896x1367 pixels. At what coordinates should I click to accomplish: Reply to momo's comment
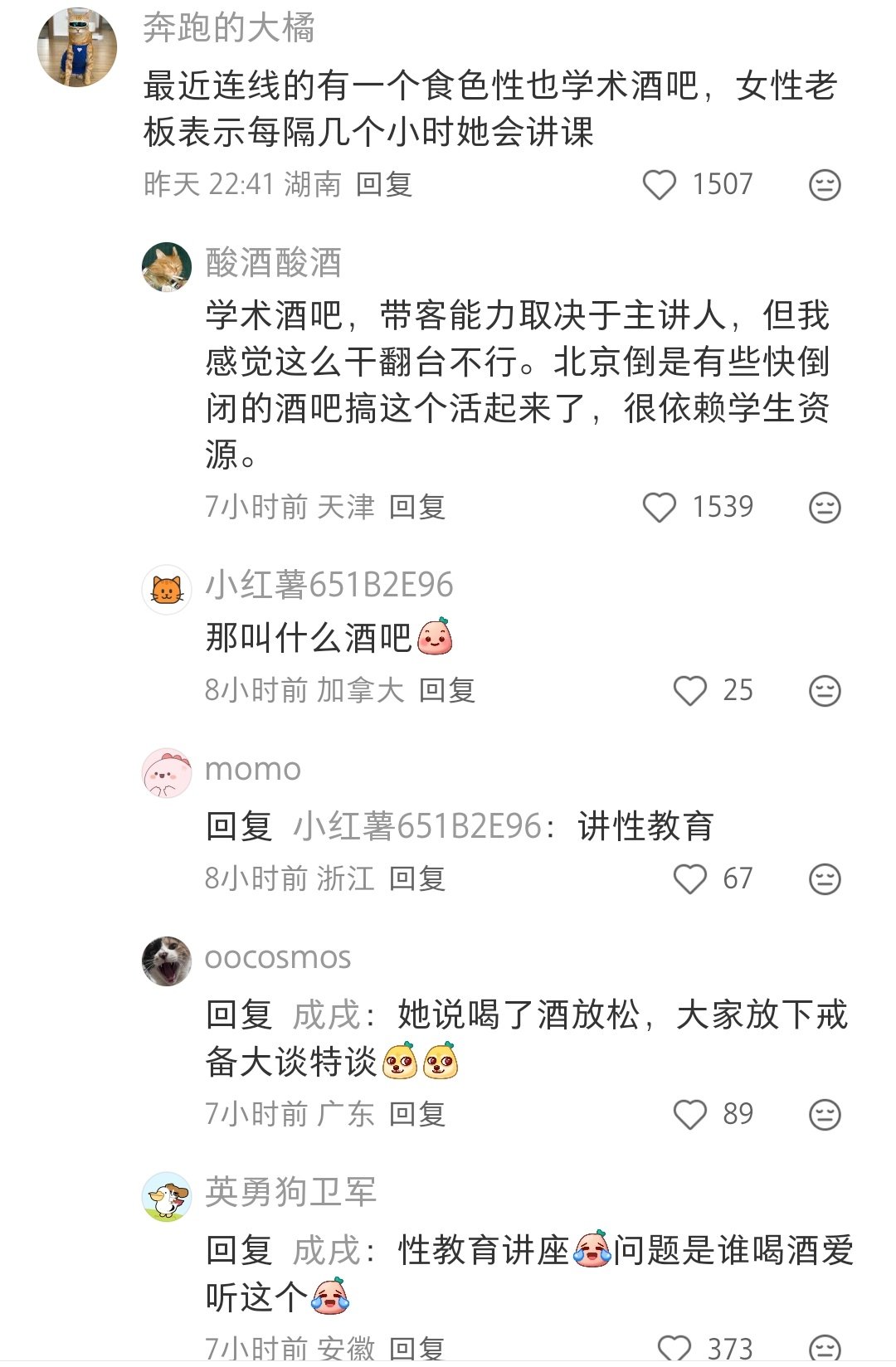417,878
